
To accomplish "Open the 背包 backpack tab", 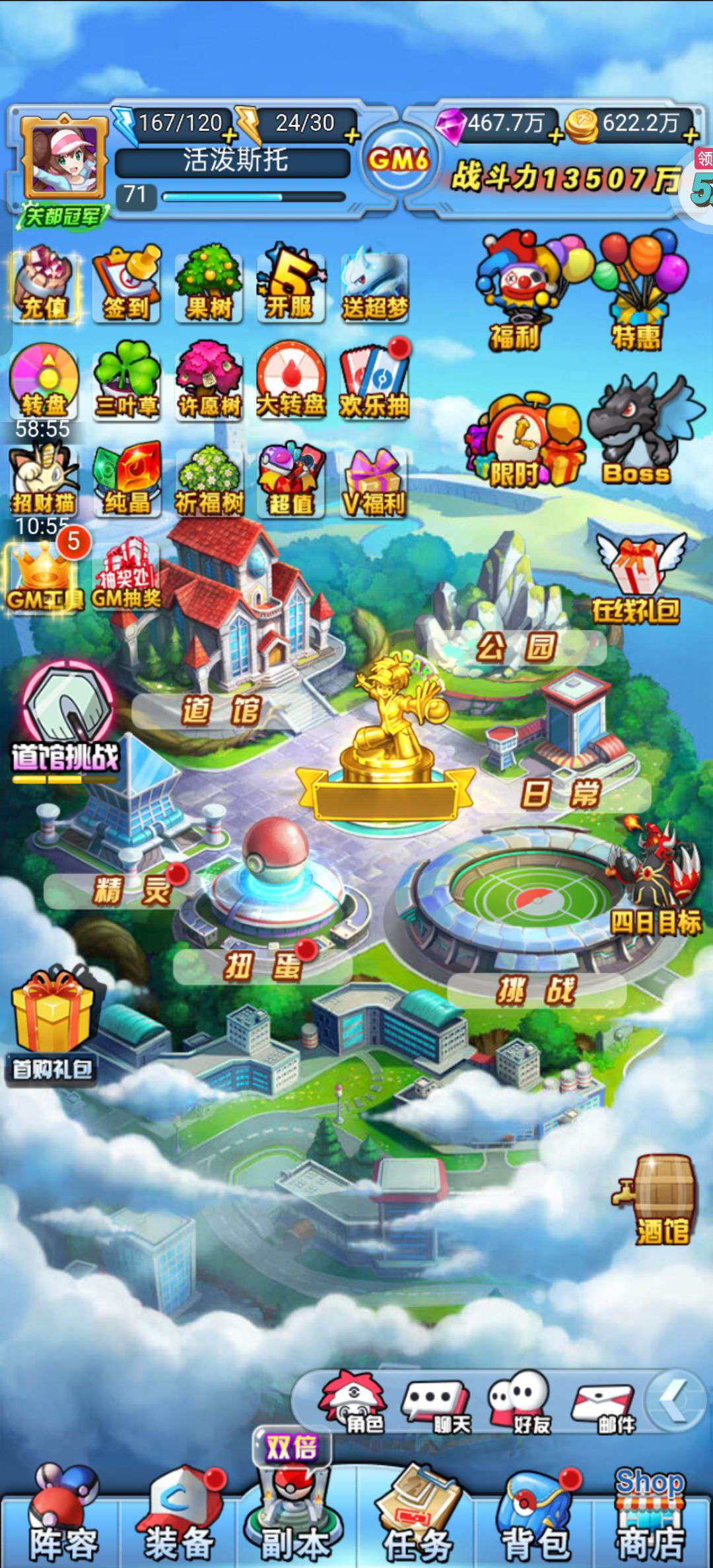I will (535, 1518).
